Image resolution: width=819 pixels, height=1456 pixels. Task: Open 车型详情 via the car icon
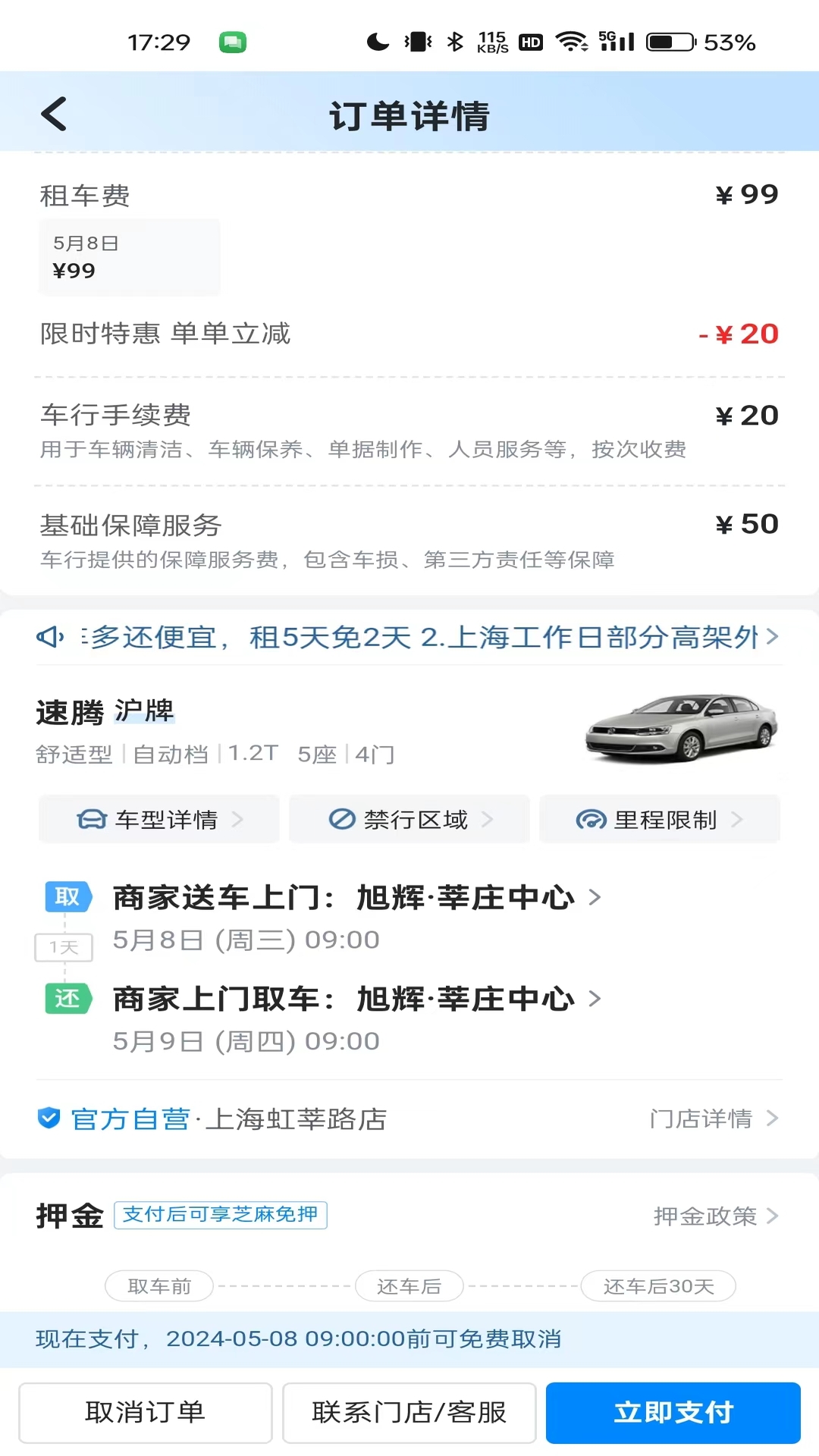[90, 819]
